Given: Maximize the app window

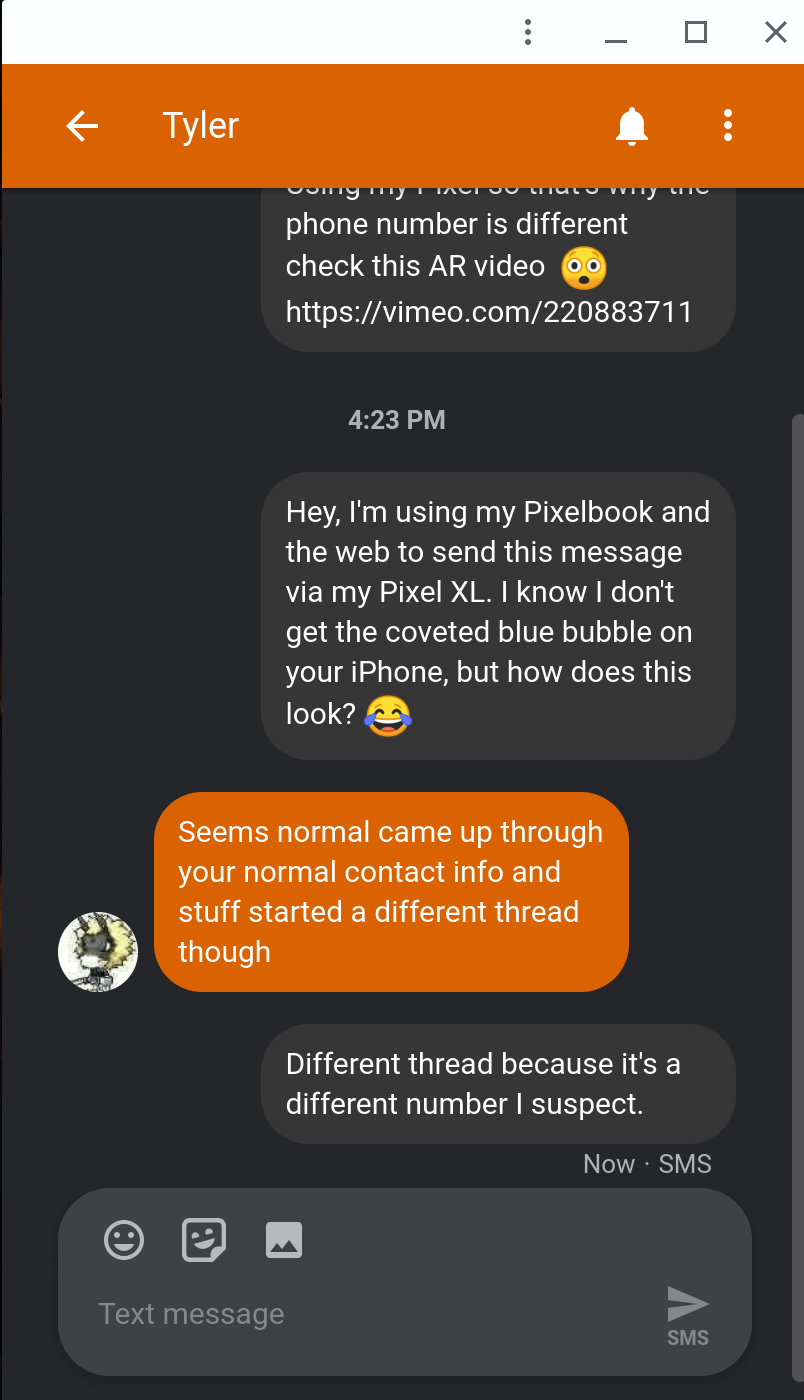Looking at the screenshot, I should pos(696,32).
